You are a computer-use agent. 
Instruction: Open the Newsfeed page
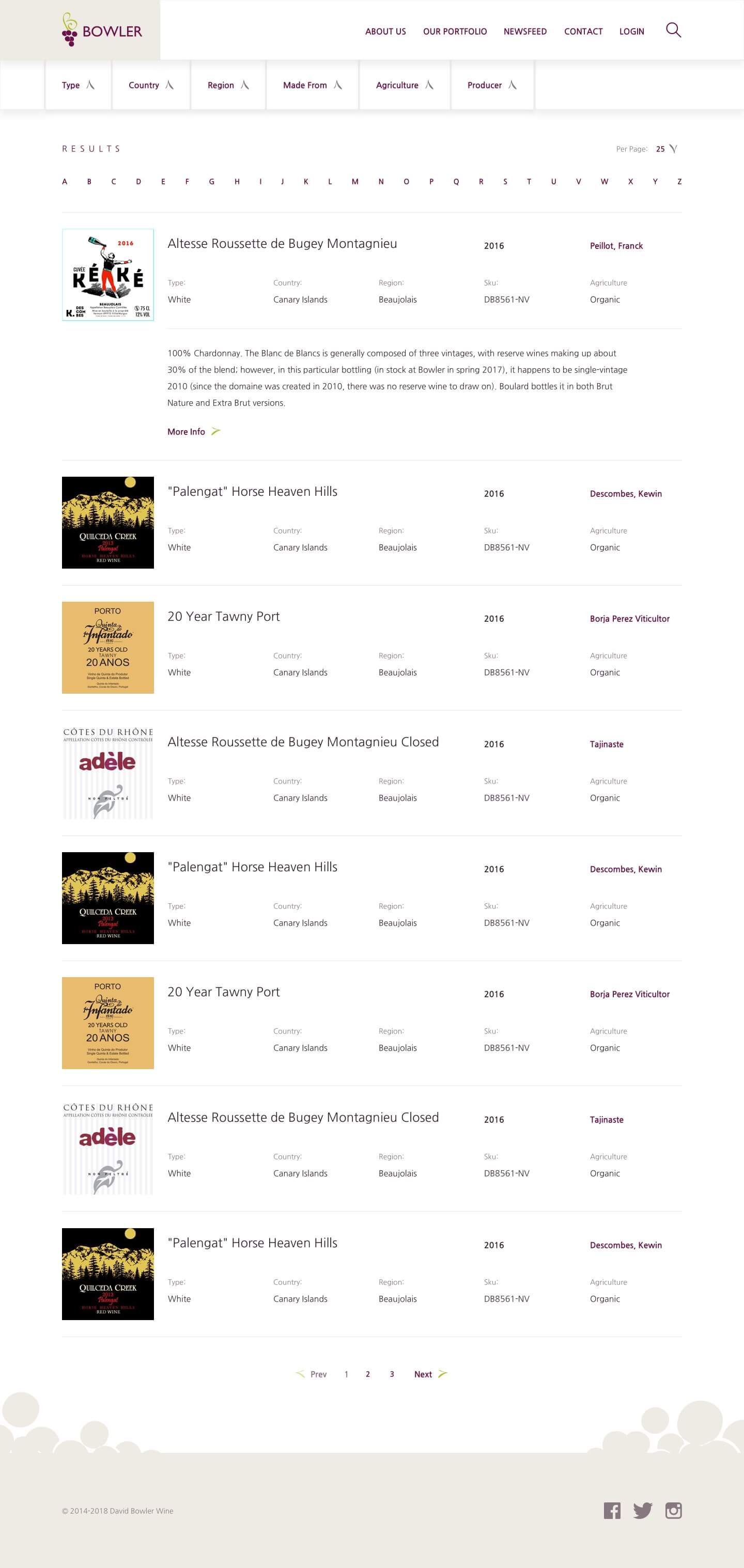pyautogui.click(x=525, y=32)
